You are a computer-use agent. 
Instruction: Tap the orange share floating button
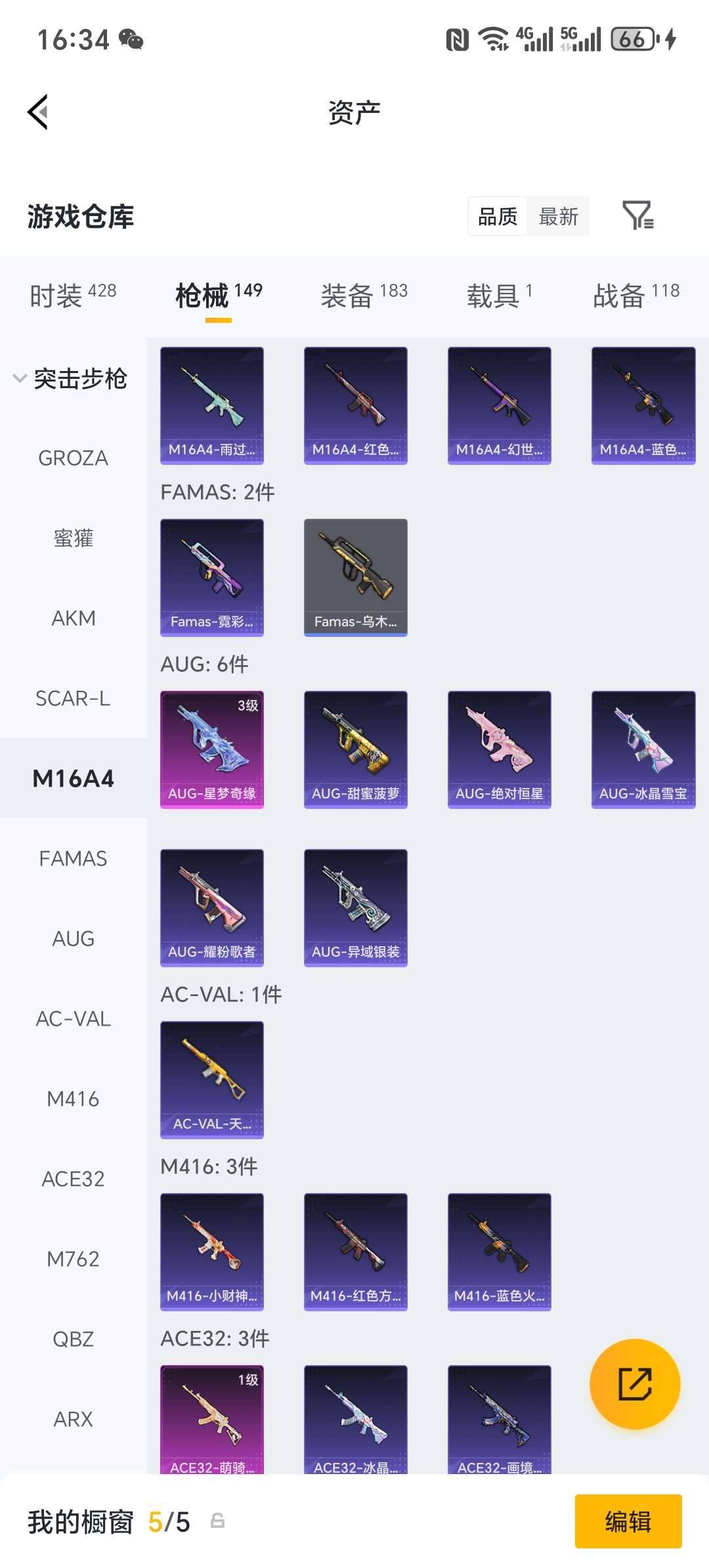click(635, 1384)
